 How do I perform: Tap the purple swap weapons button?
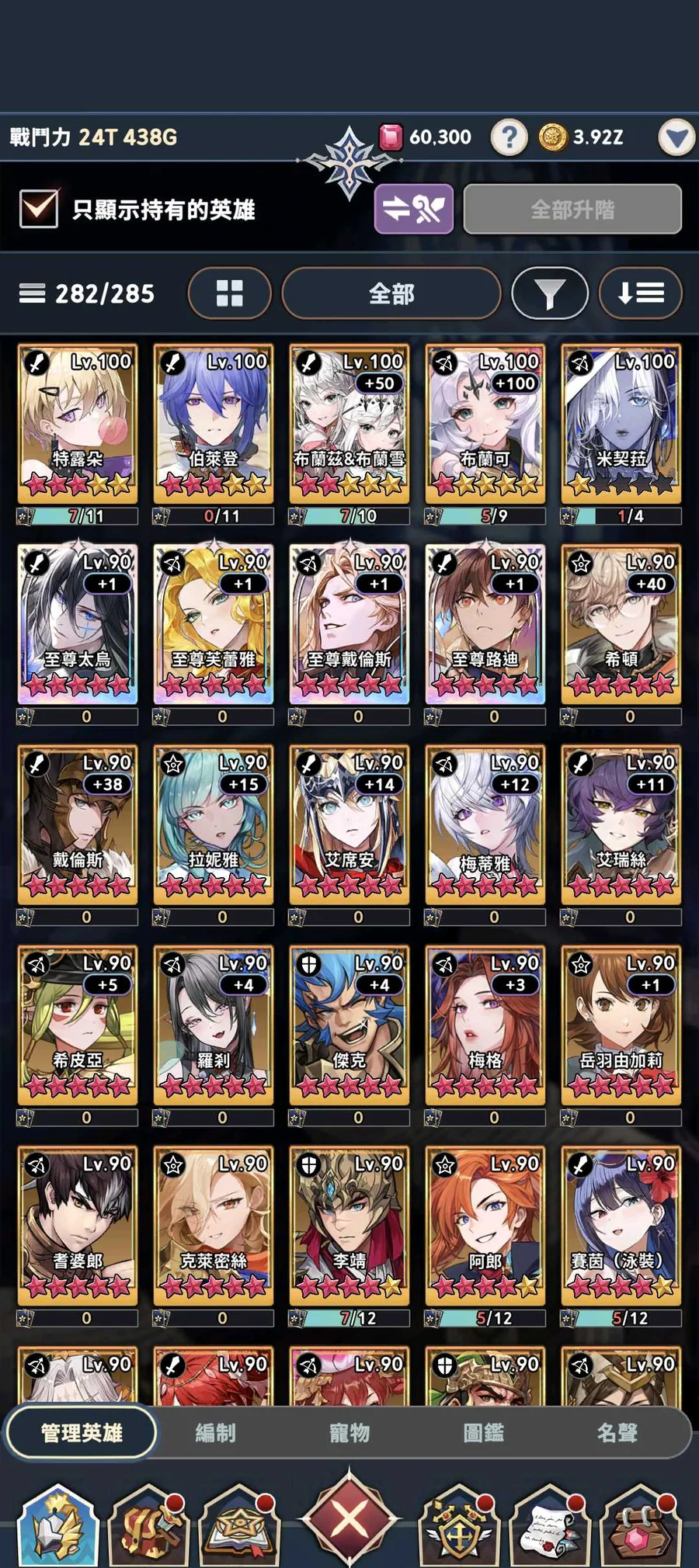(414, 209)
